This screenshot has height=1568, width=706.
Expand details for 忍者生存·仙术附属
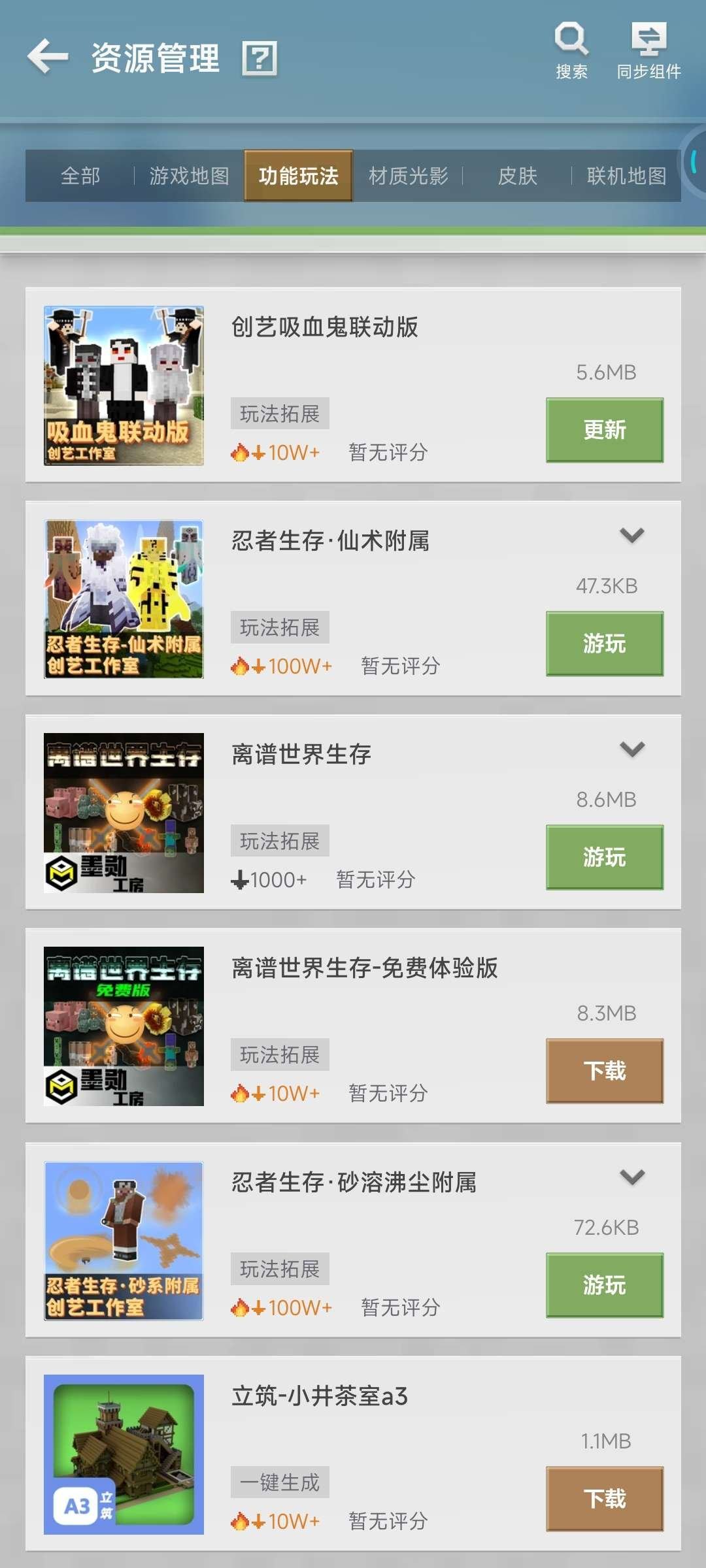(630, 534)
